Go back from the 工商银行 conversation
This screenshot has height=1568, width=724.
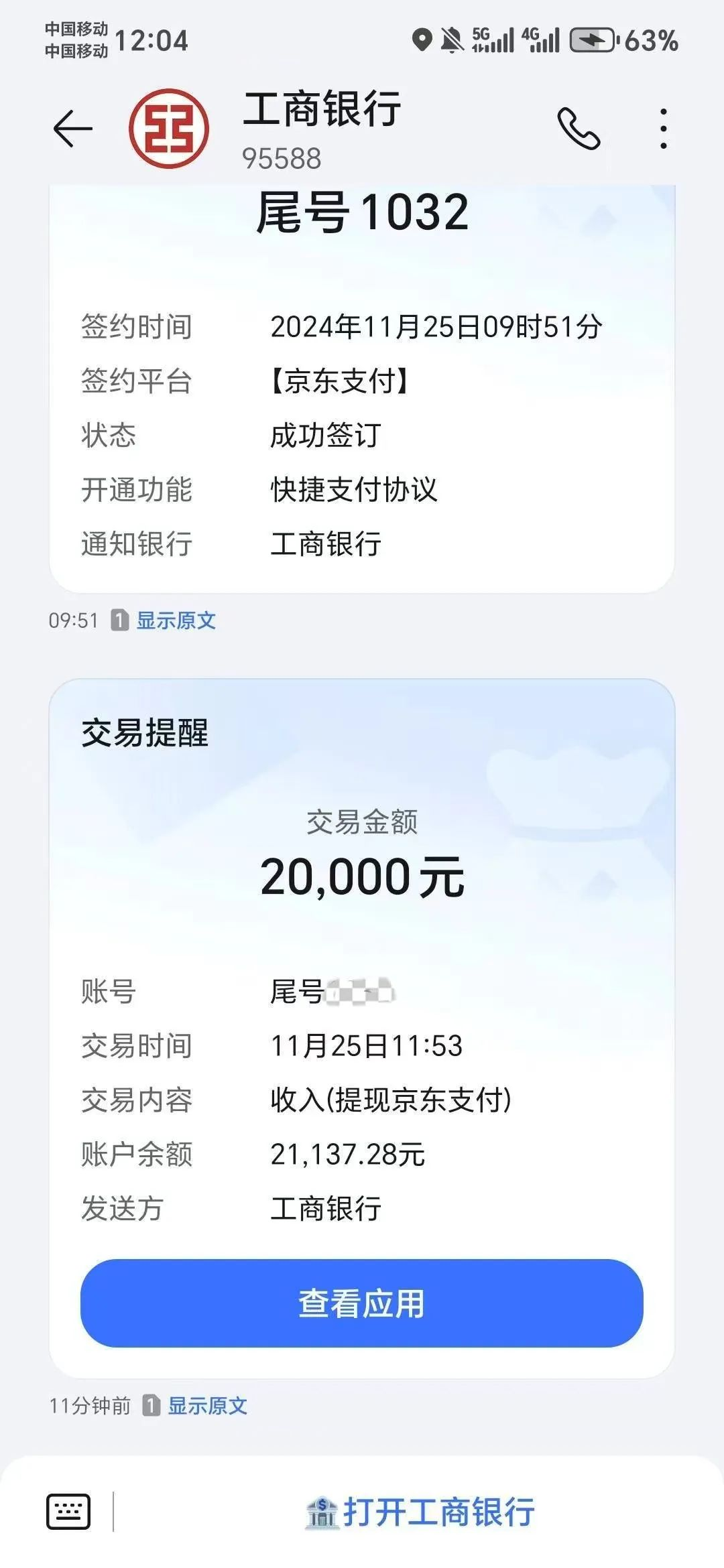(72, 128)
